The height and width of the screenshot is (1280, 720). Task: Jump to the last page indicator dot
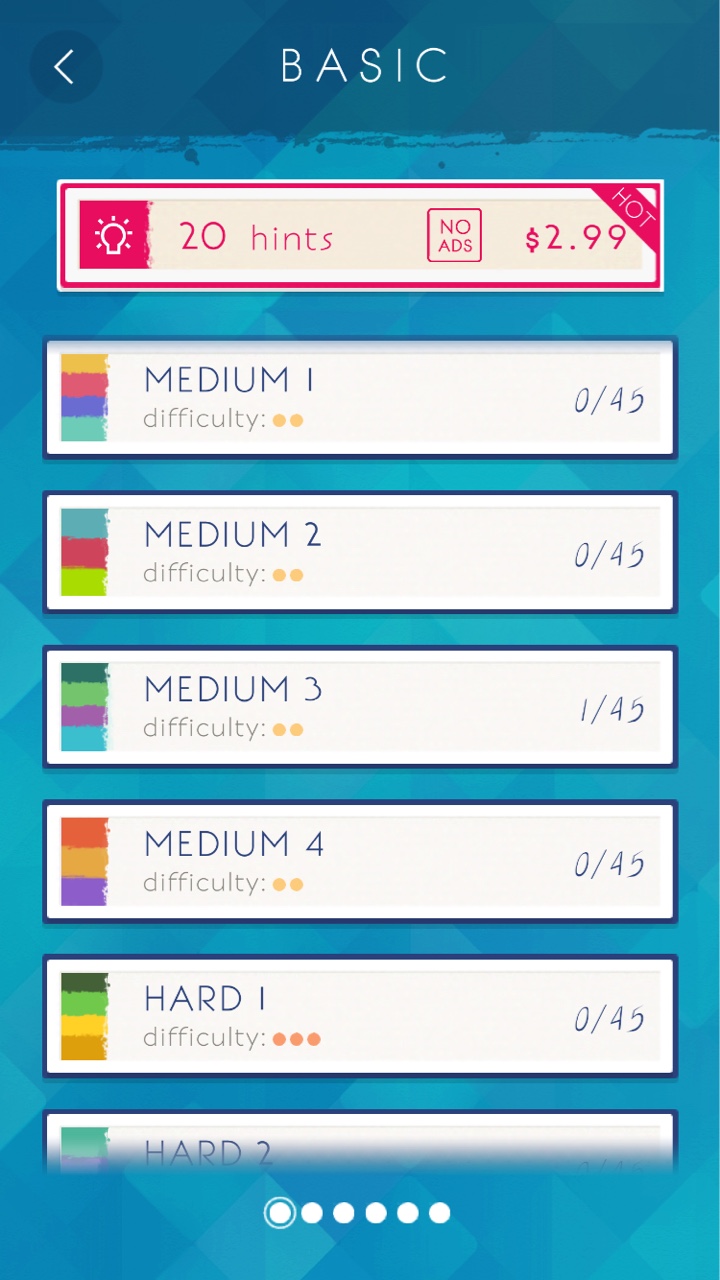439,1213
